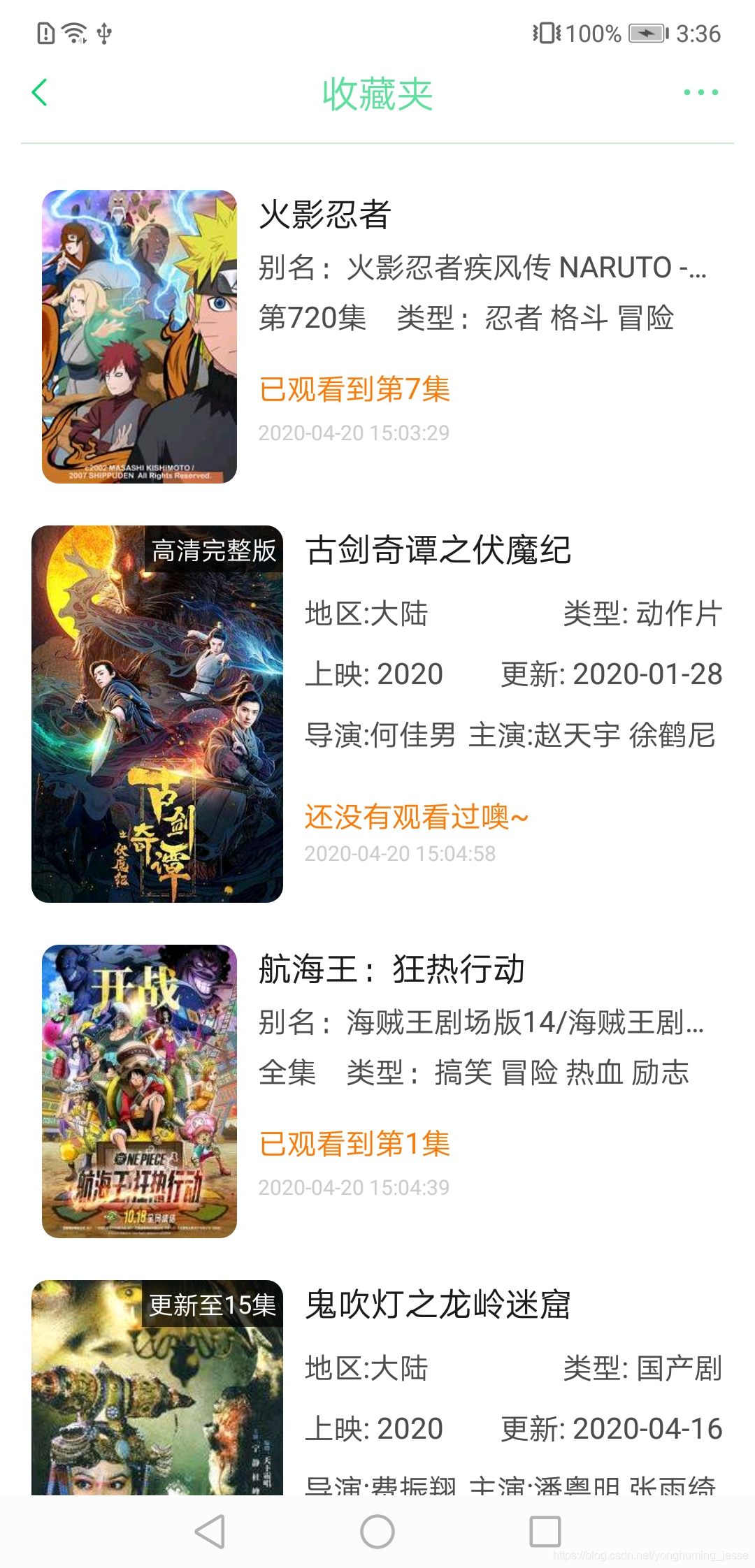The width and height of the screenshot is (755, 1568).
Task: Tap the 收藏夹 title text
Action: (x=377, y=93)
